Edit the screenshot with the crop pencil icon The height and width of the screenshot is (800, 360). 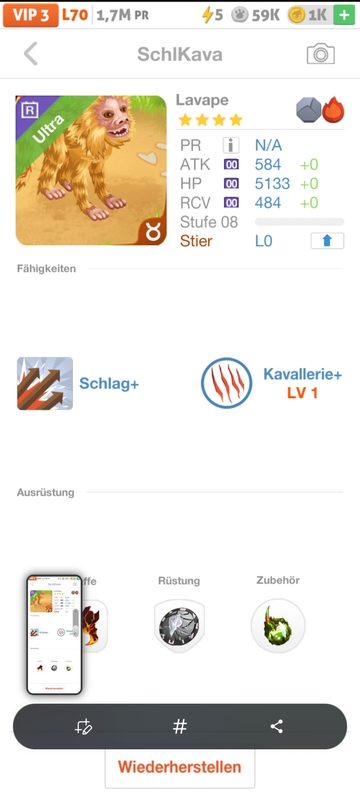click(x=83, y=727)
